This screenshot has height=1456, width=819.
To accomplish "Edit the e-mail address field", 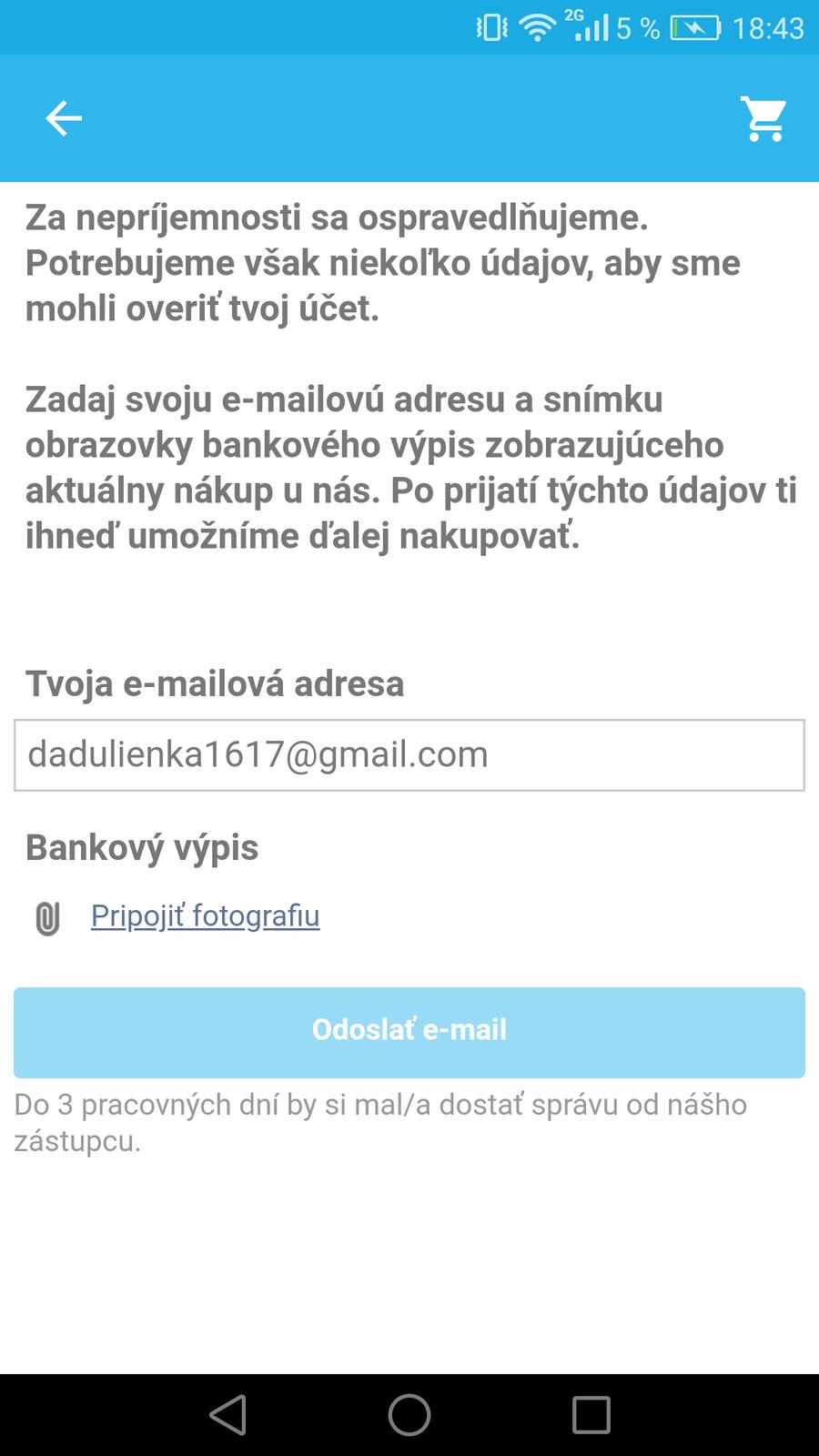I will (x=409, y=755).
